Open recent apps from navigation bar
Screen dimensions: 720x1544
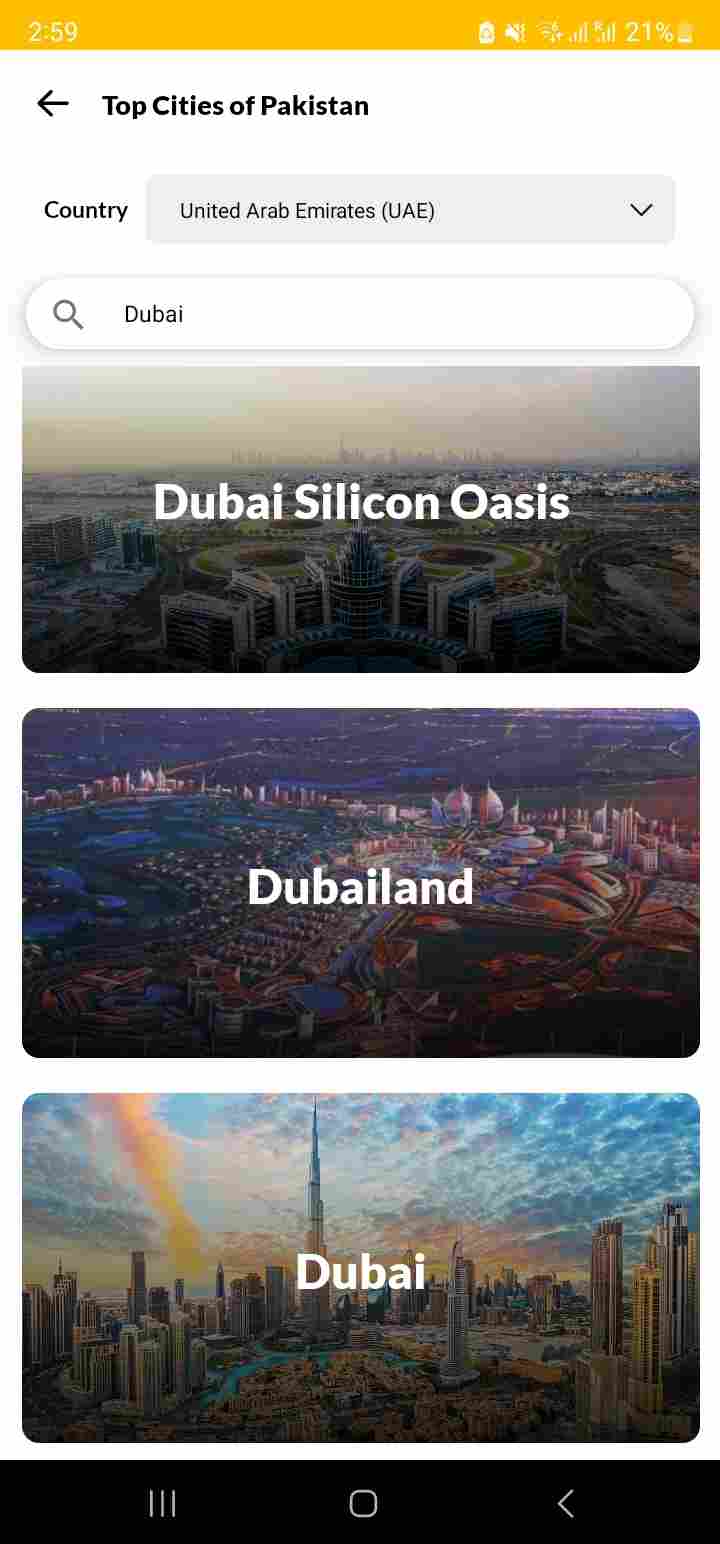(162, 1503)
